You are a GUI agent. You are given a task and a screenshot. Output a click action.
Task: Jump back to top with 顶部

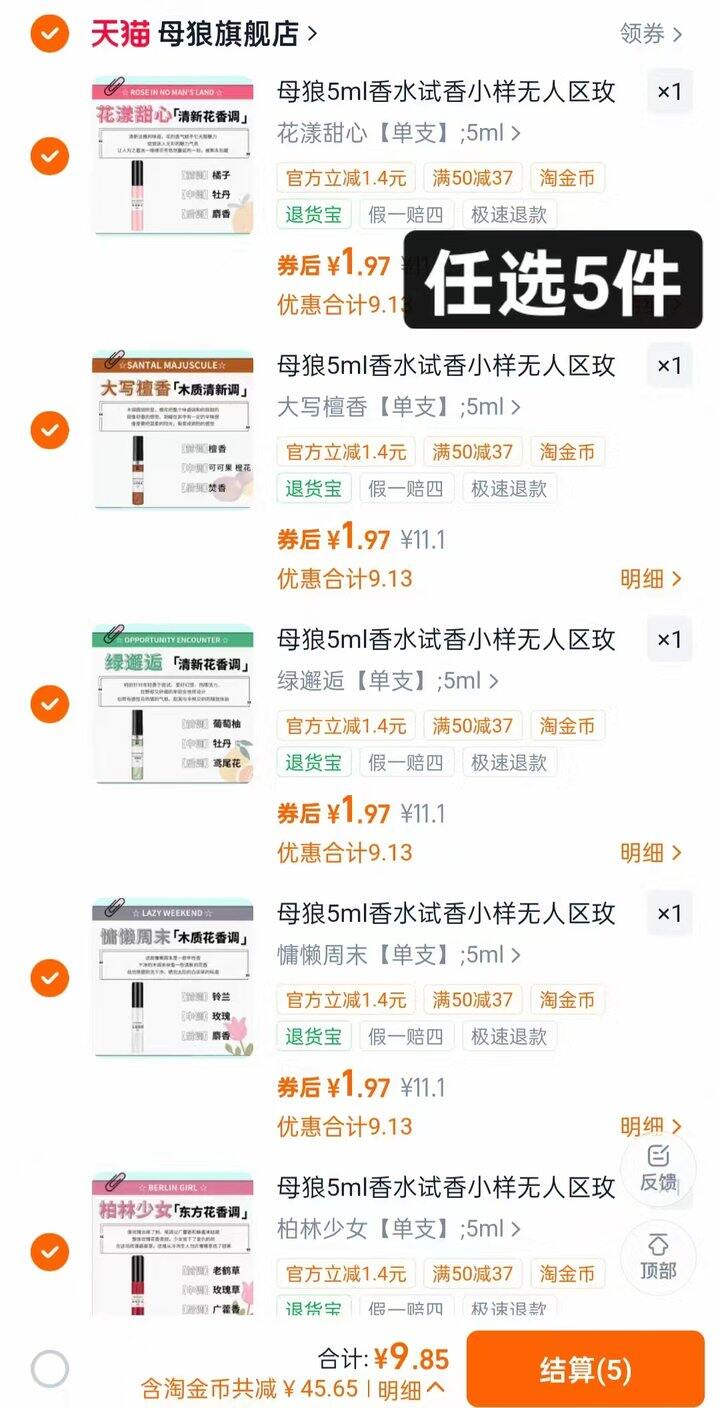pyautogui.click(x=658, y=1256)
